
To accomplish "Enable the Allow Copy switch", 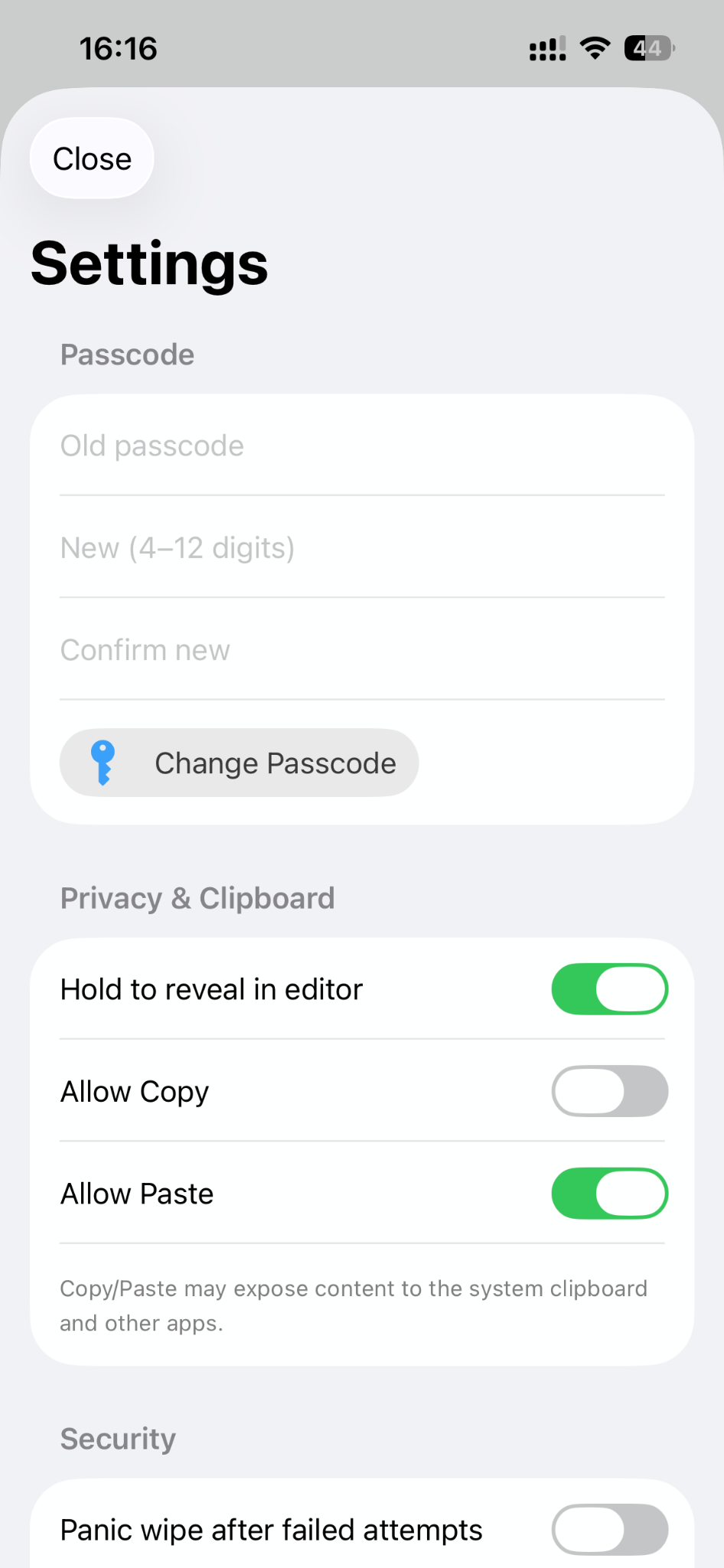I will coord(609,1091).
